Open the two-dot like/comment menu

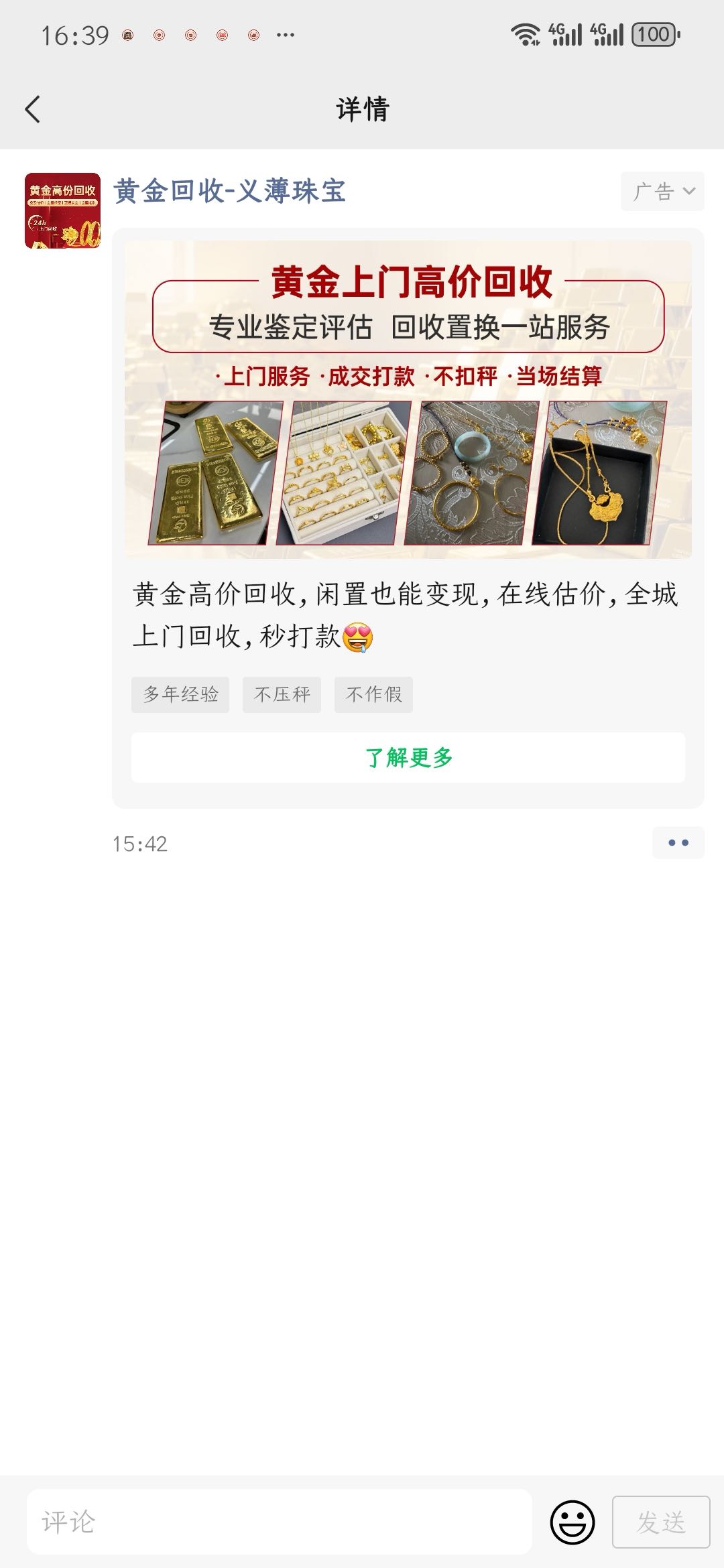point(678,843)
